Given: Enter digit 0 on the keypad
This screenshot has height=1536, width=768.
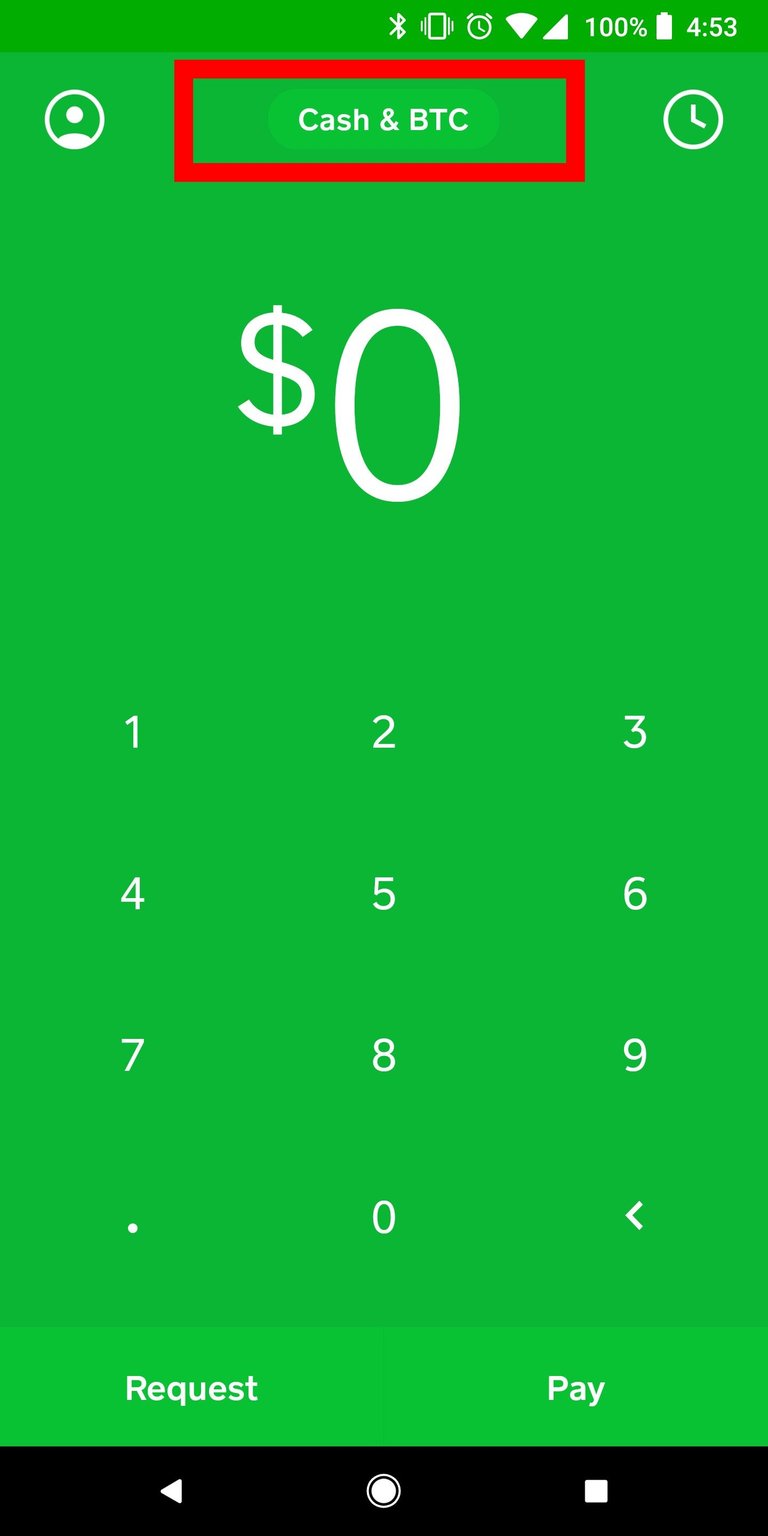Looking at the screenshot, I should [384, 1217].
